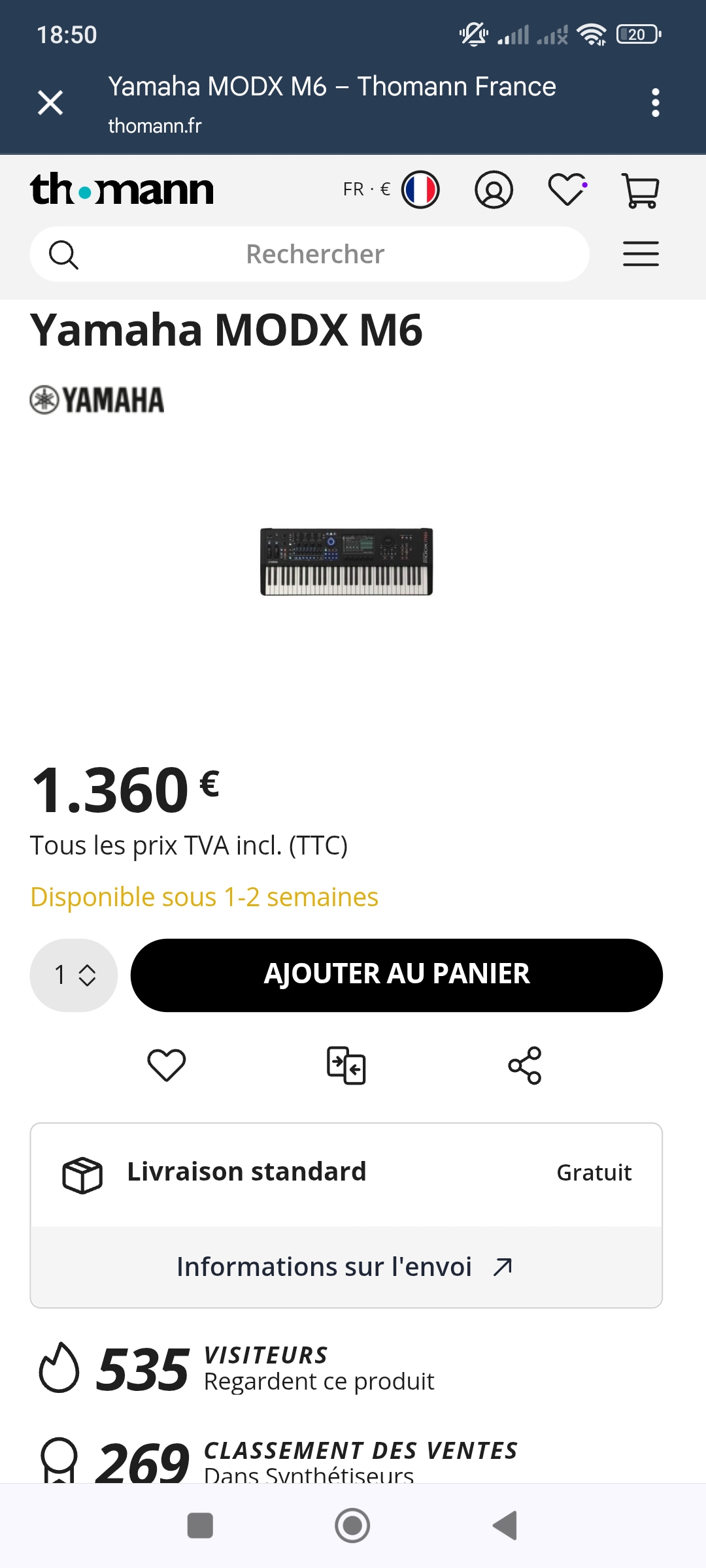
Task: Close the Thomann browser tab
Action: pos(50,103)
